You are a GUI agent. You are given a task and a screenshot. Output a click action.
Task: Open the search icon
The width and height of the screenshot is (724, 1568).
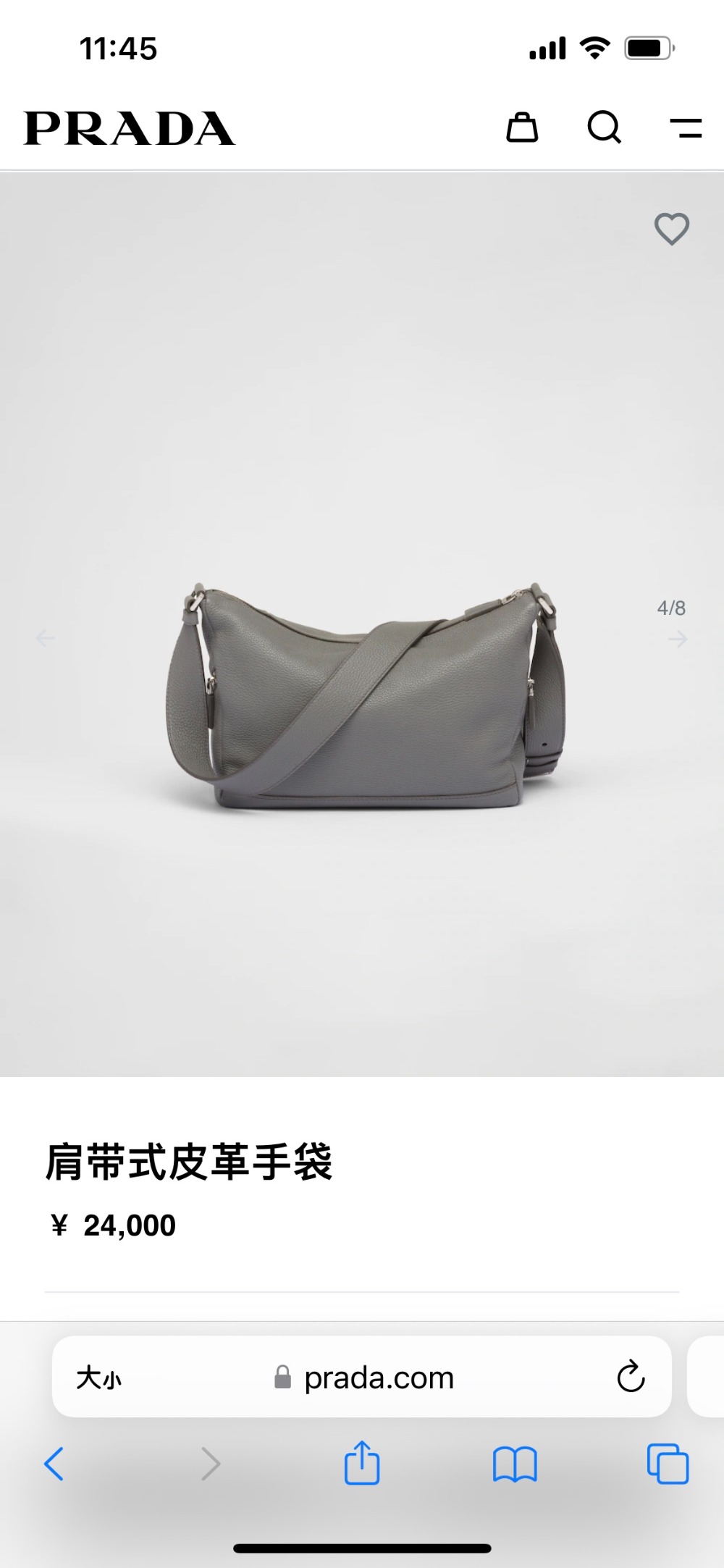[604, 128]
